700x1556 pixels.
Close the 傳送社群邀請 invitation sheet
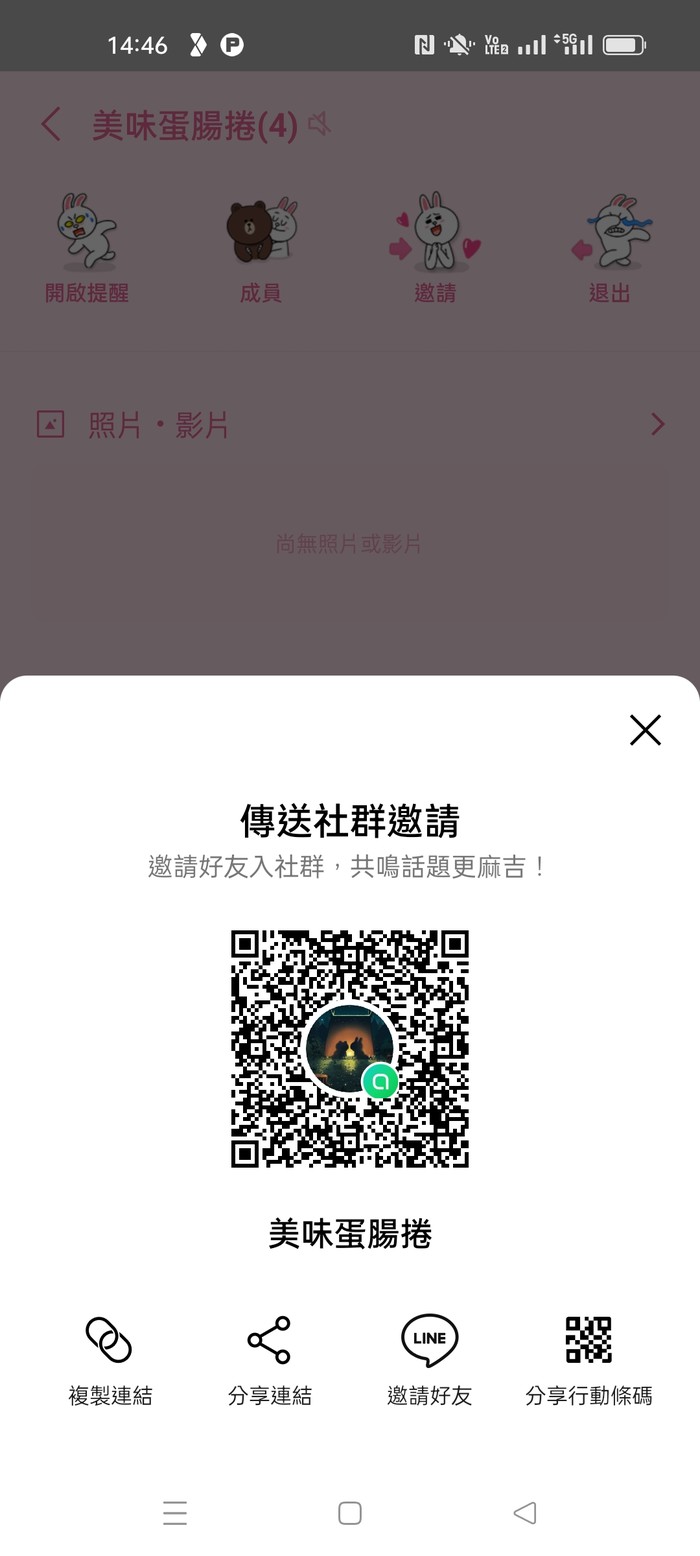click(645, 730)
